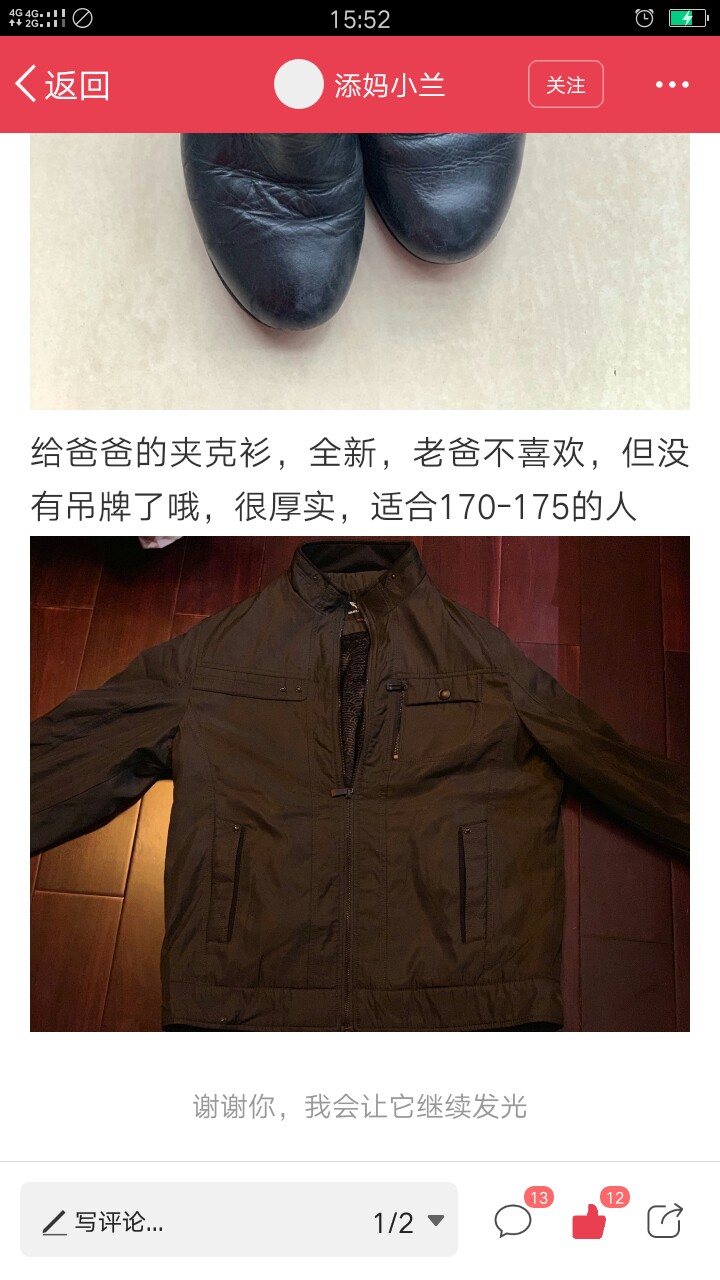Open the three-dot overflow menu

(x=673, y=85)
